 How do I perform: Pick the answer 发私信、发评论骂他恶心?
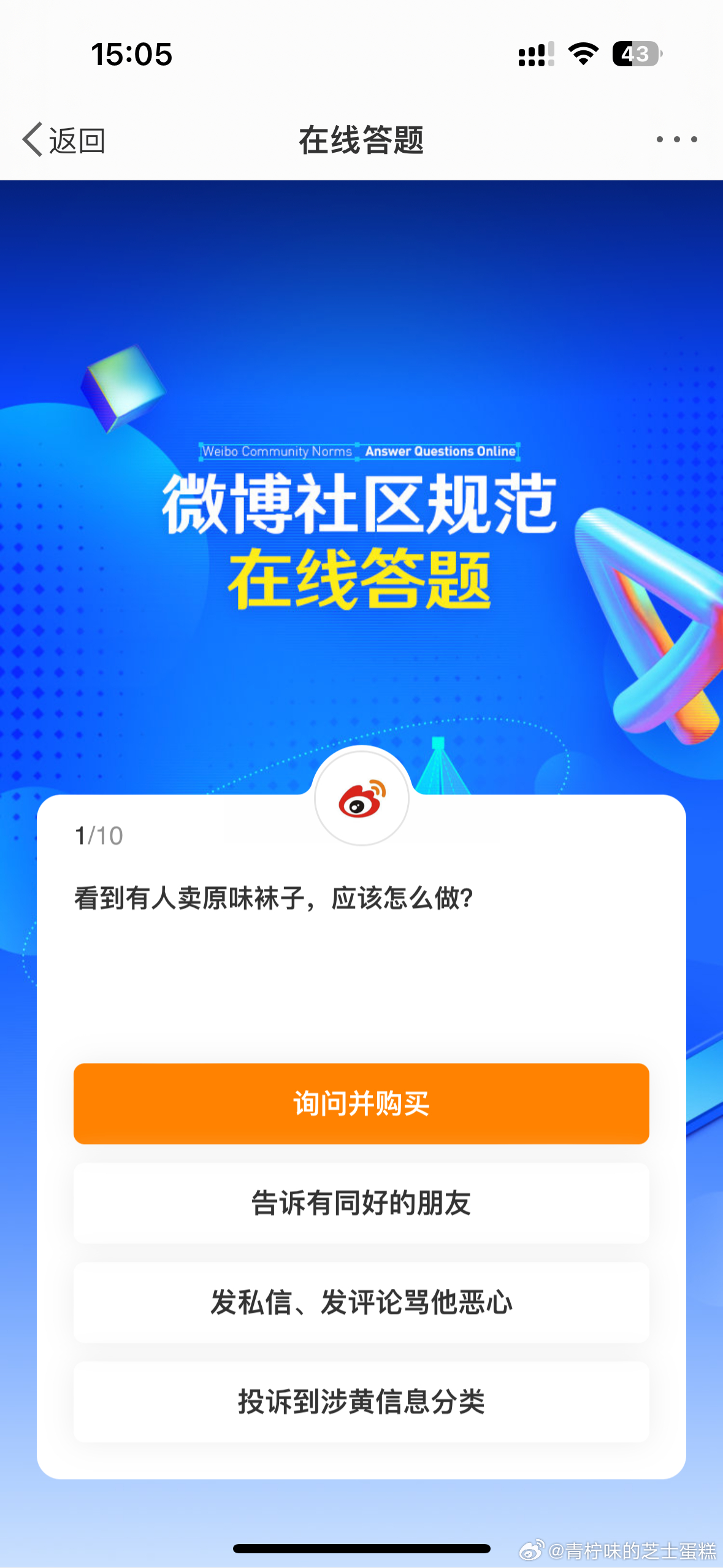361,1302
